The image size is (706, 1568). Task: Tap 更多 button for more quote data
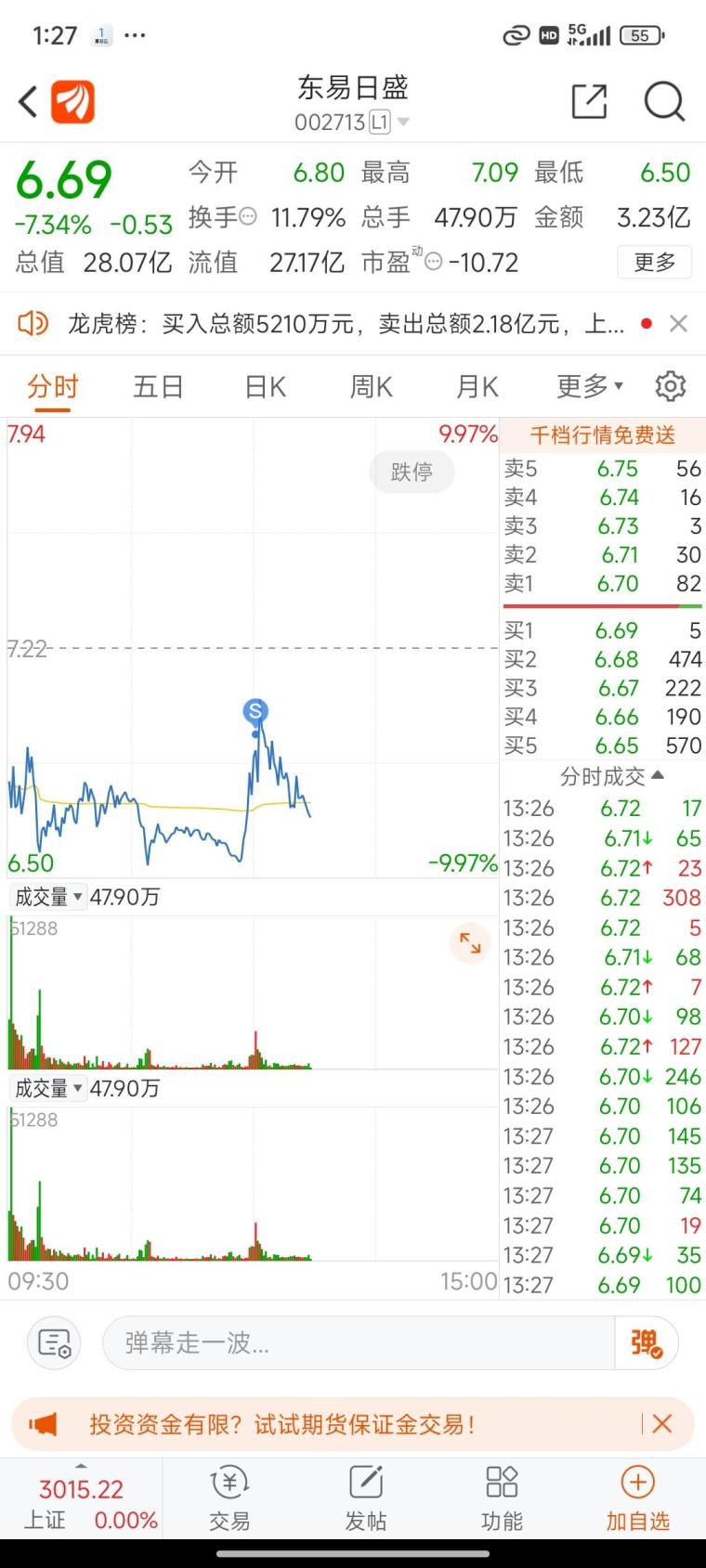[x=655, y=263]
